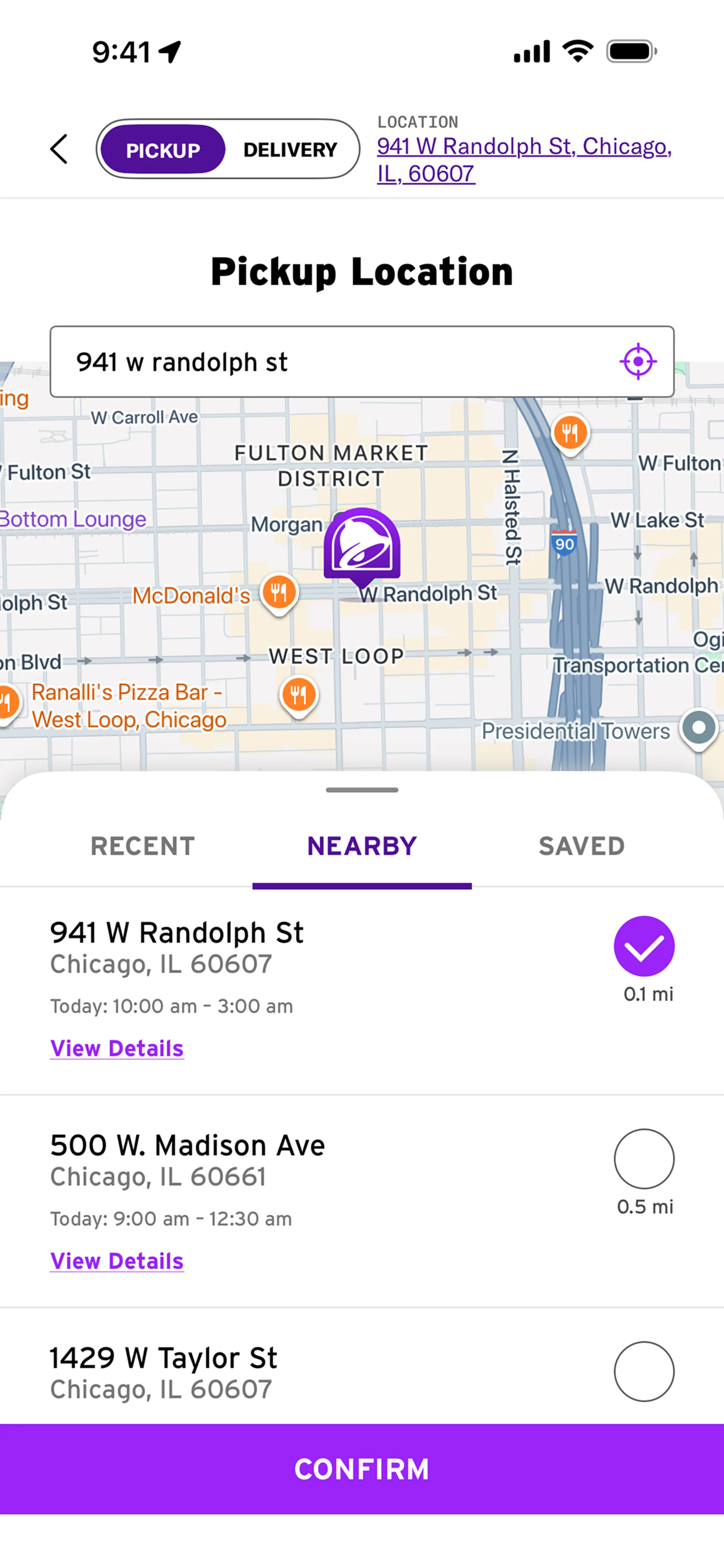View details for 941 W Randolph St
Image resolution: width=724 pixels, height=1568 pixels.
click(117, 1048)
